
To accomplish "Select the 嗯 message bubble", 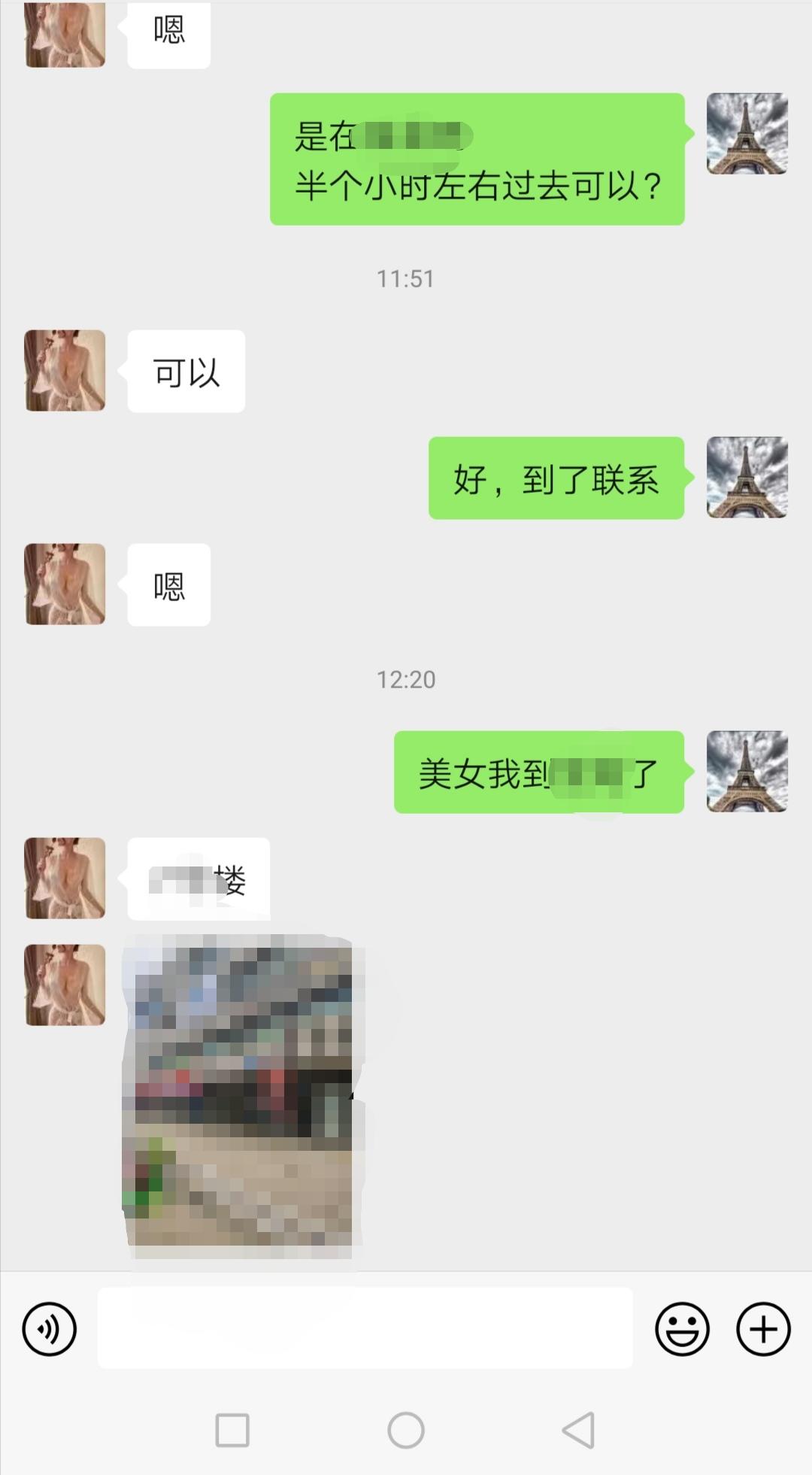I will (x=168, y=586).
